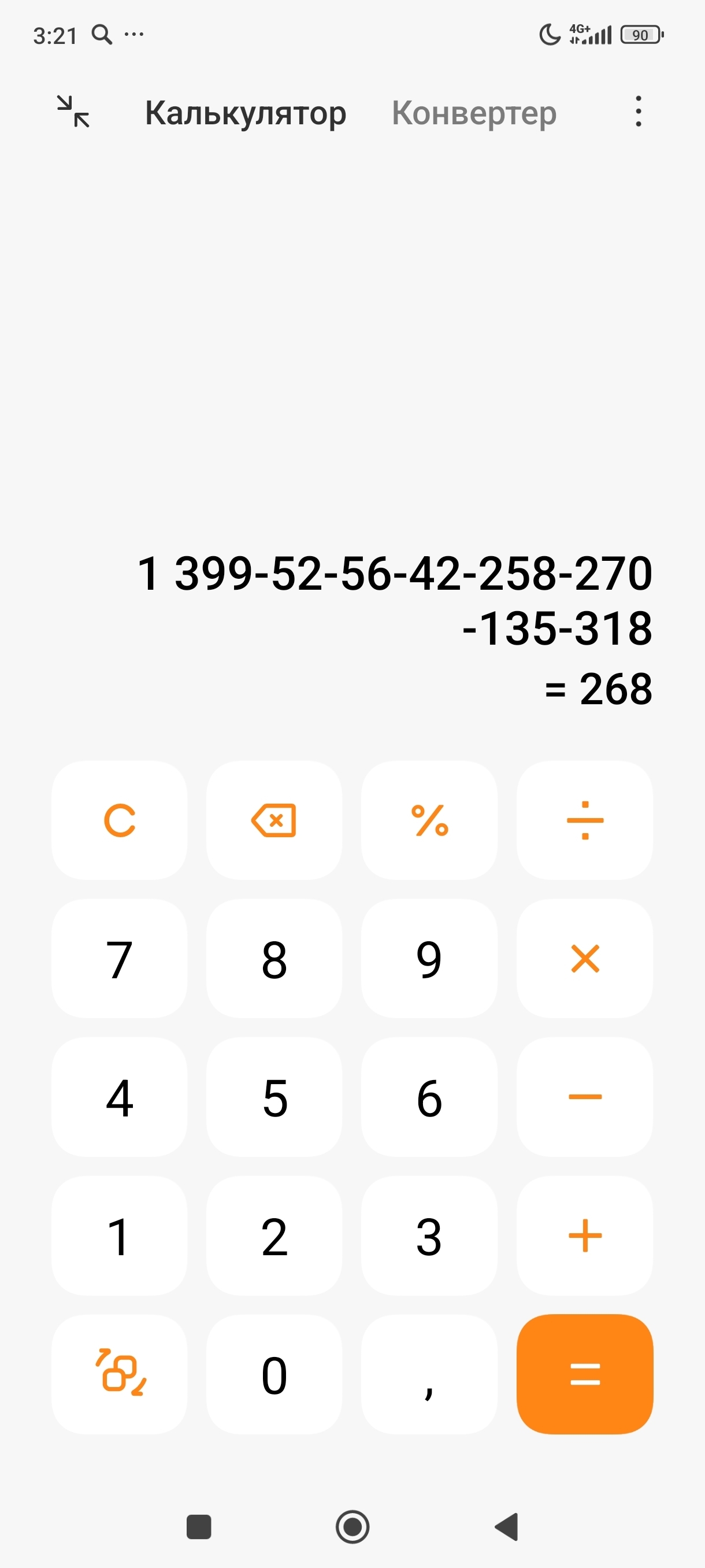Open recent apps from the navigation bar

coord(198,1526)
